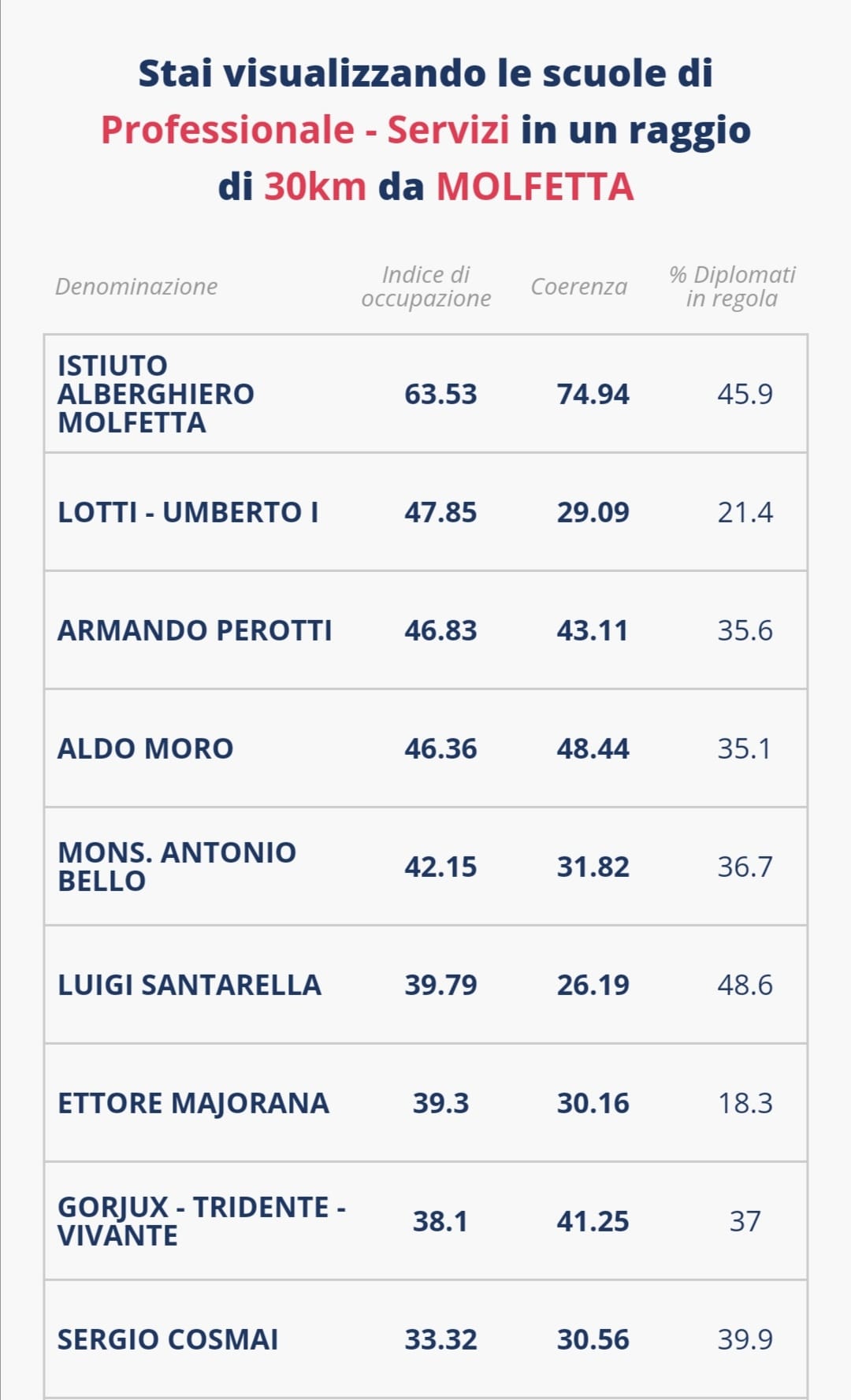The height and width of the screenshot is (1400, 851).
Task: Open the Lotti - Umberto I row
Action: [x=425, y=512]
